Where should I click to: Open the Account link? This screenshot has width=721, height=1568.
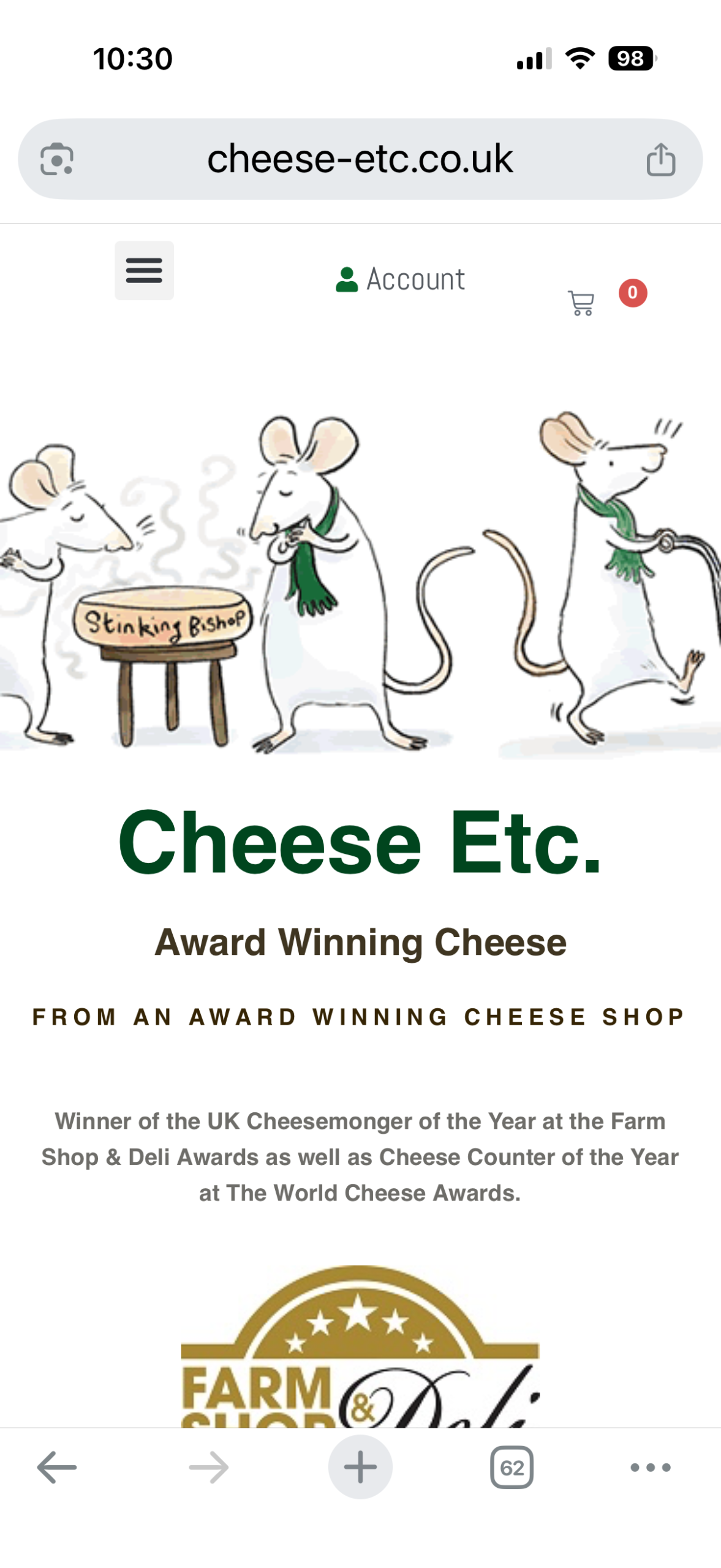401,279
